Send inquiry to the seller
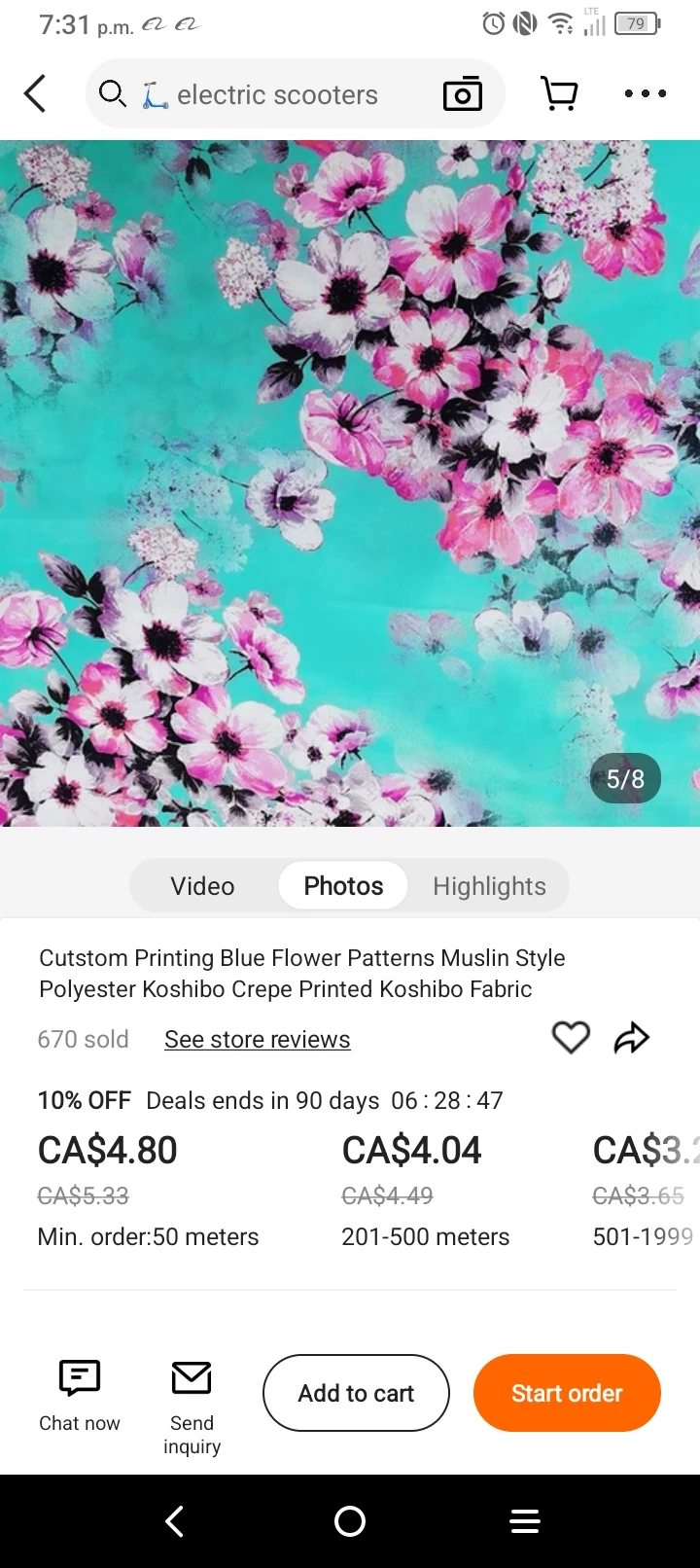 192,1406
